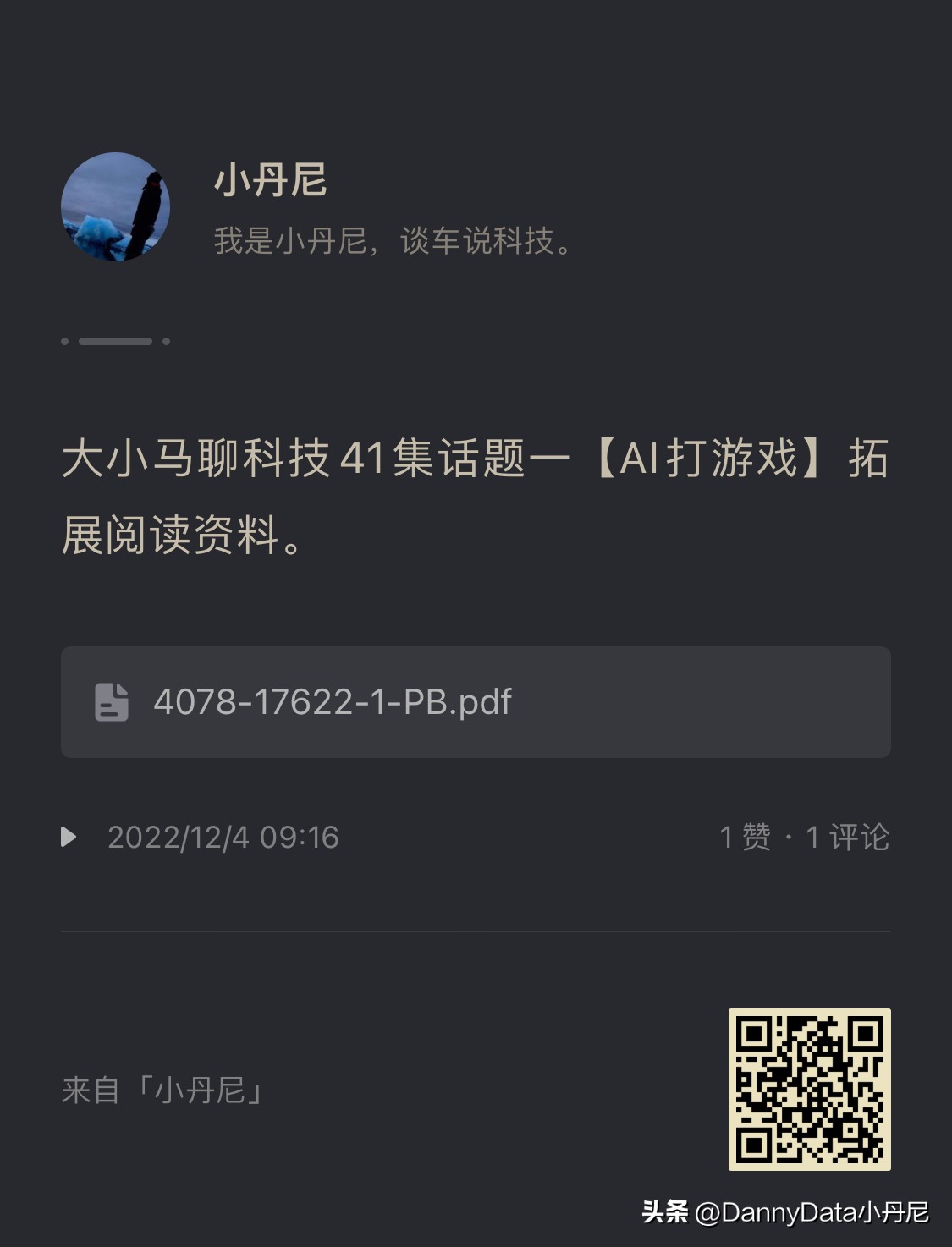
Task: Click the timestamp 2022/12/4 09:16
Action: pos(222,838)
